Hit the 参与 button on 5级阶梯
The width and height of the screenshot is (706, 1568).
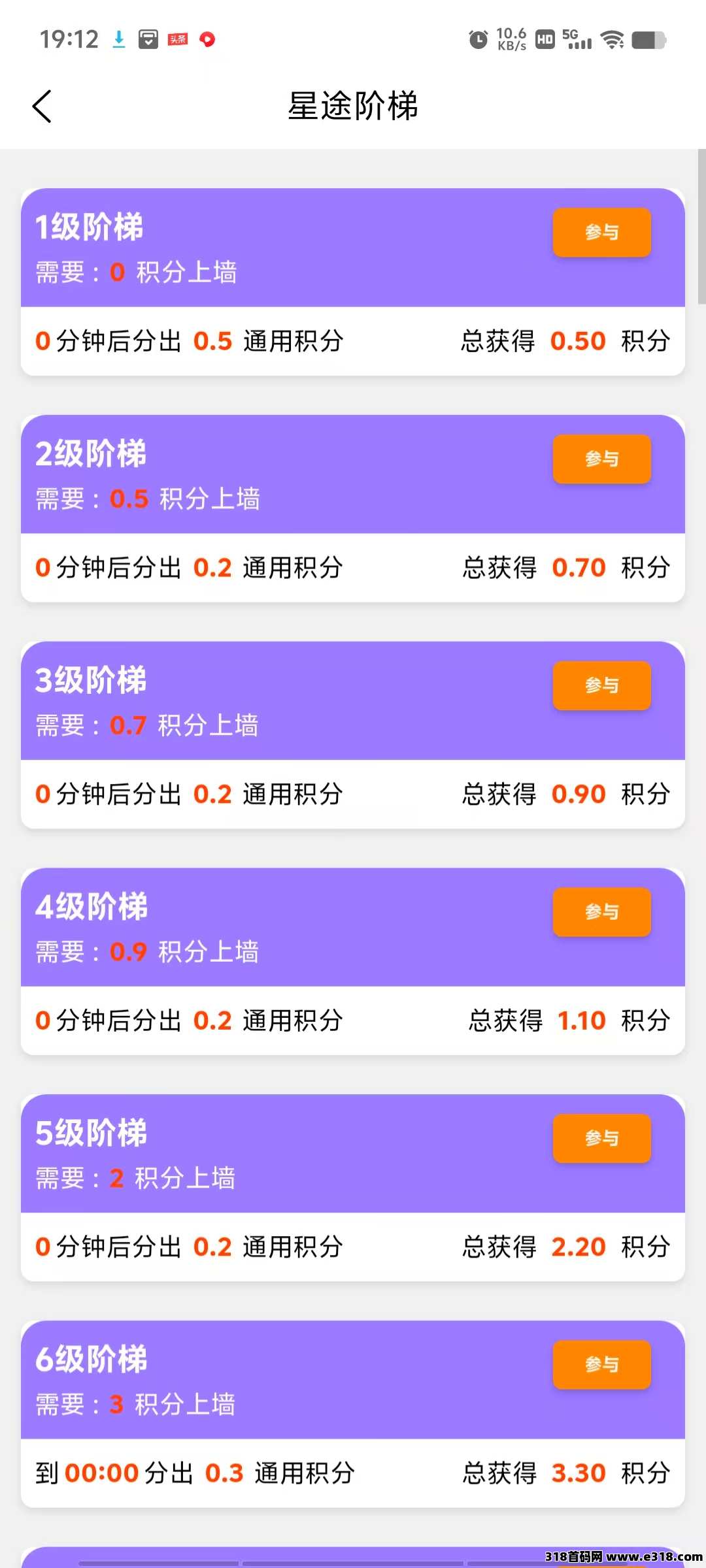pos(602,1138)
